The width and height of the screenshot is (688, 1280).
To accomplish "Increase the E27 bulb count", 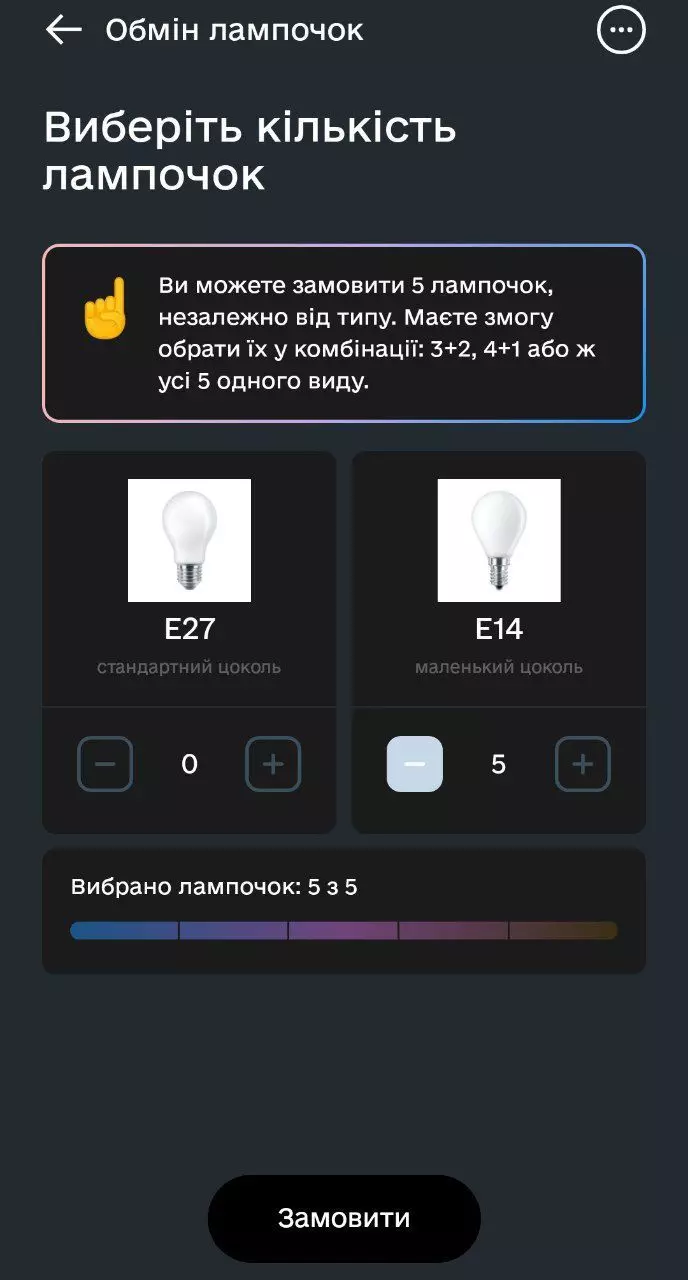I will [x=273, y=764].
